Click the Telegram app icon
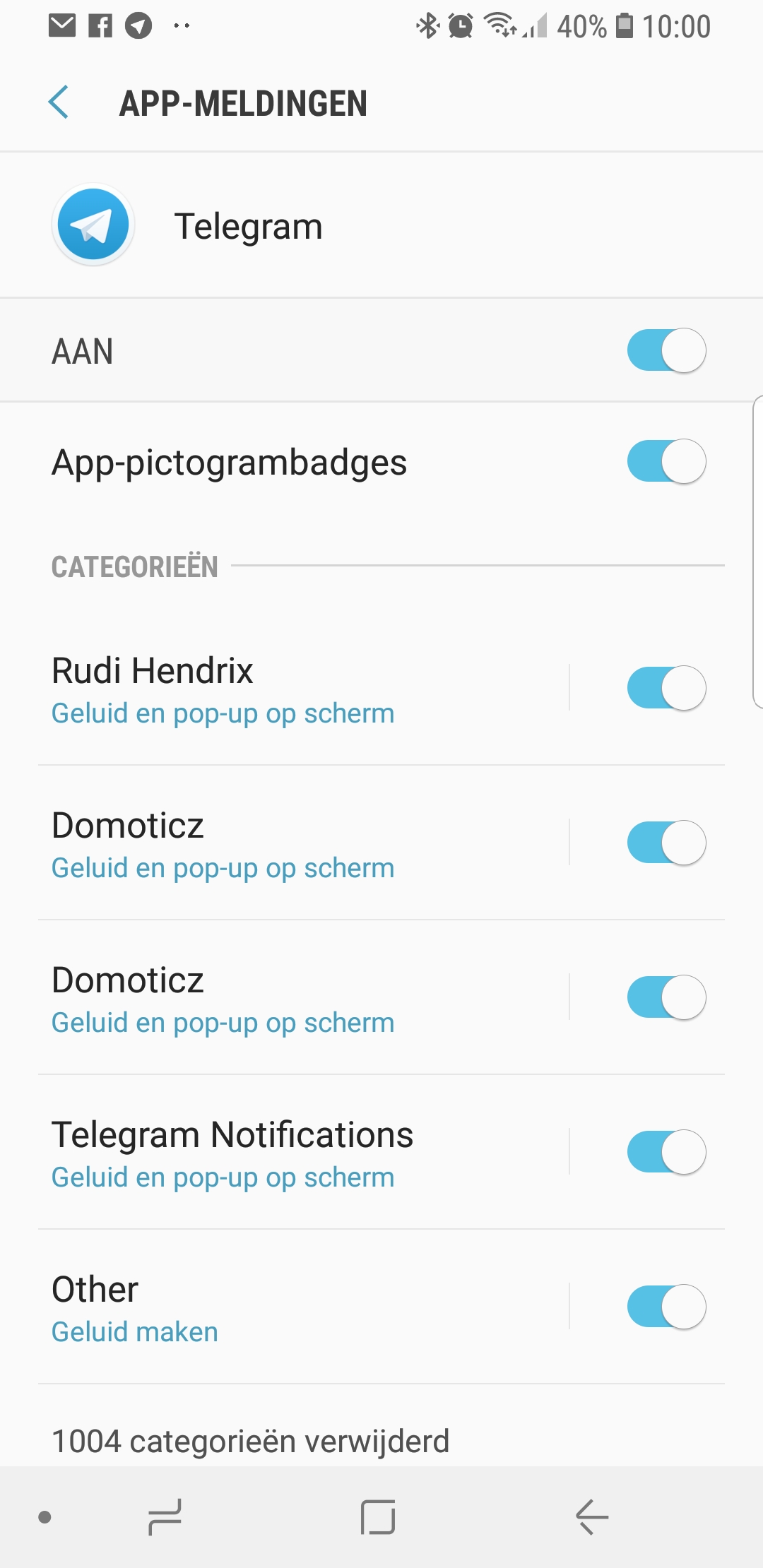This screenshot has width=763, height=1568. pyautogui.click(x=93, y=225)
